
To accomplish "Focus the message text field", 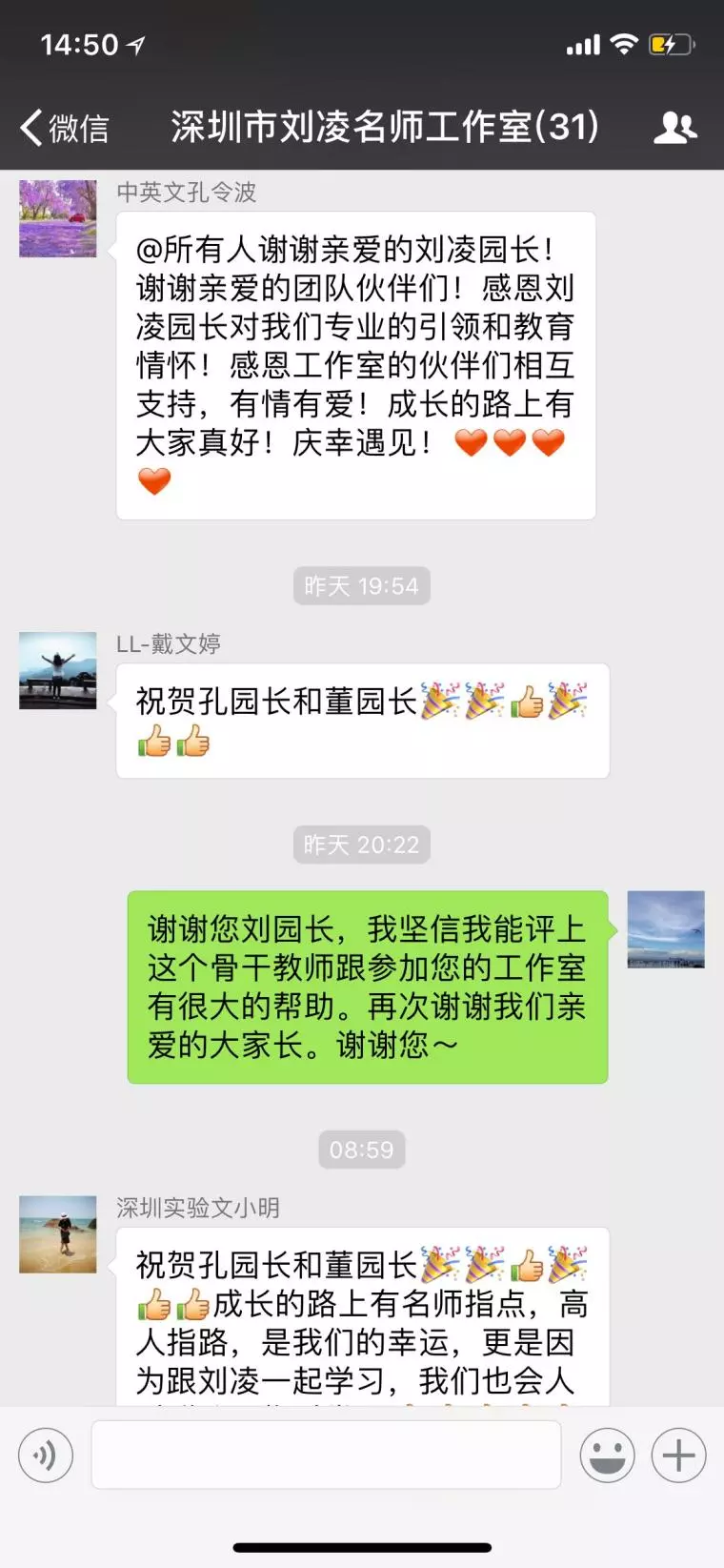I will [x=326, y=1455].
